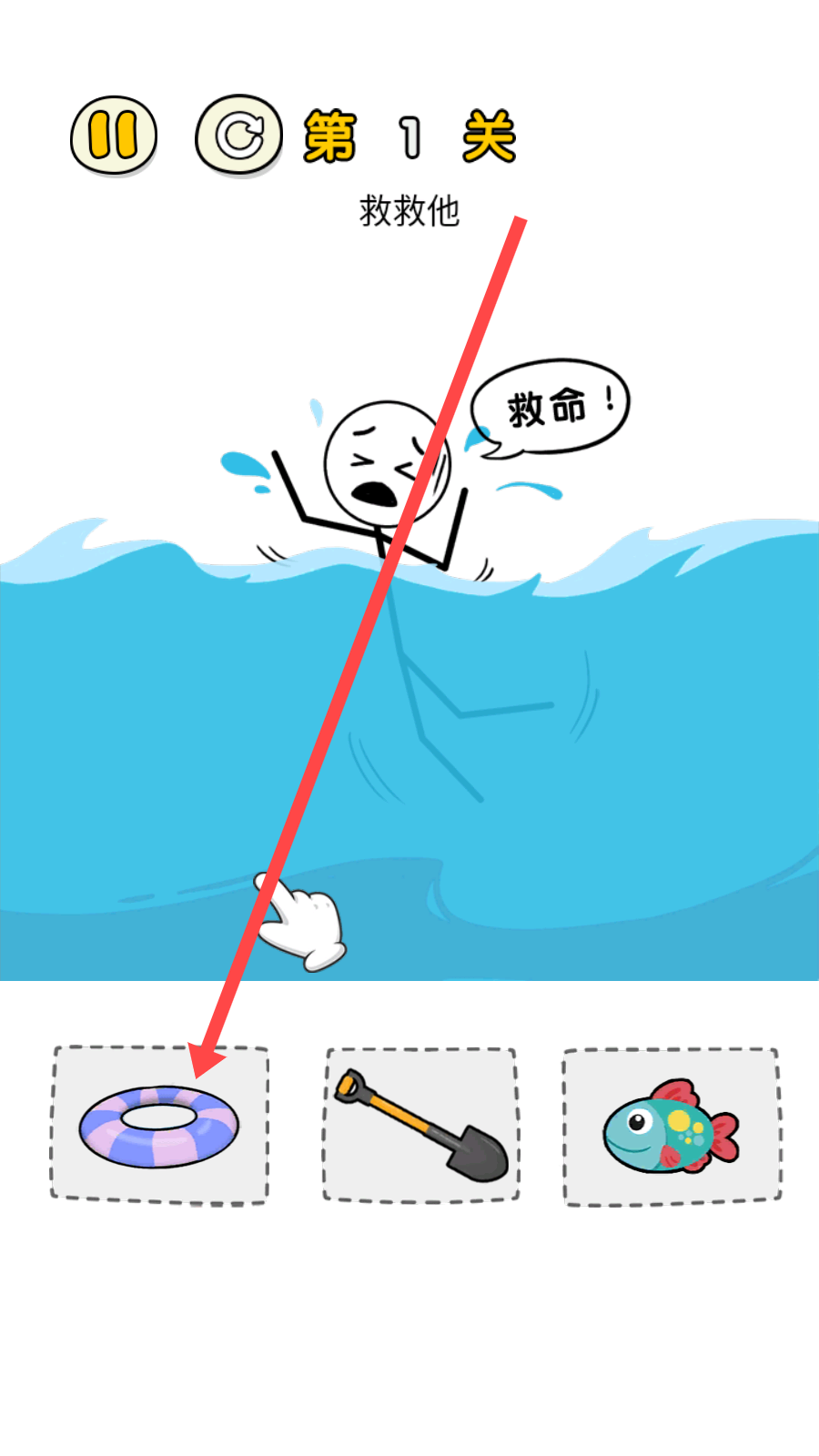Restart the level

tap(239, 136)
